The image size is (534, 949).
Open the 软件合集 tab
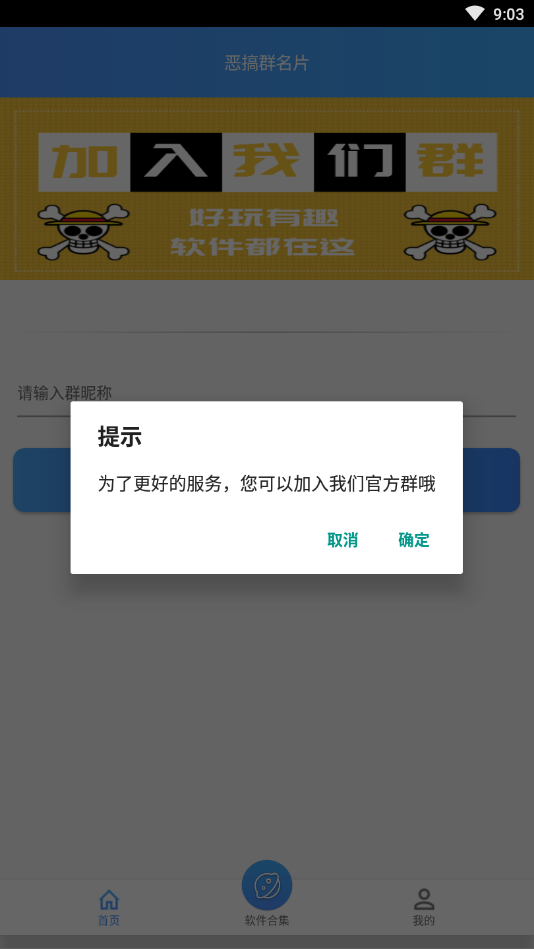click(x=267, y=894)
